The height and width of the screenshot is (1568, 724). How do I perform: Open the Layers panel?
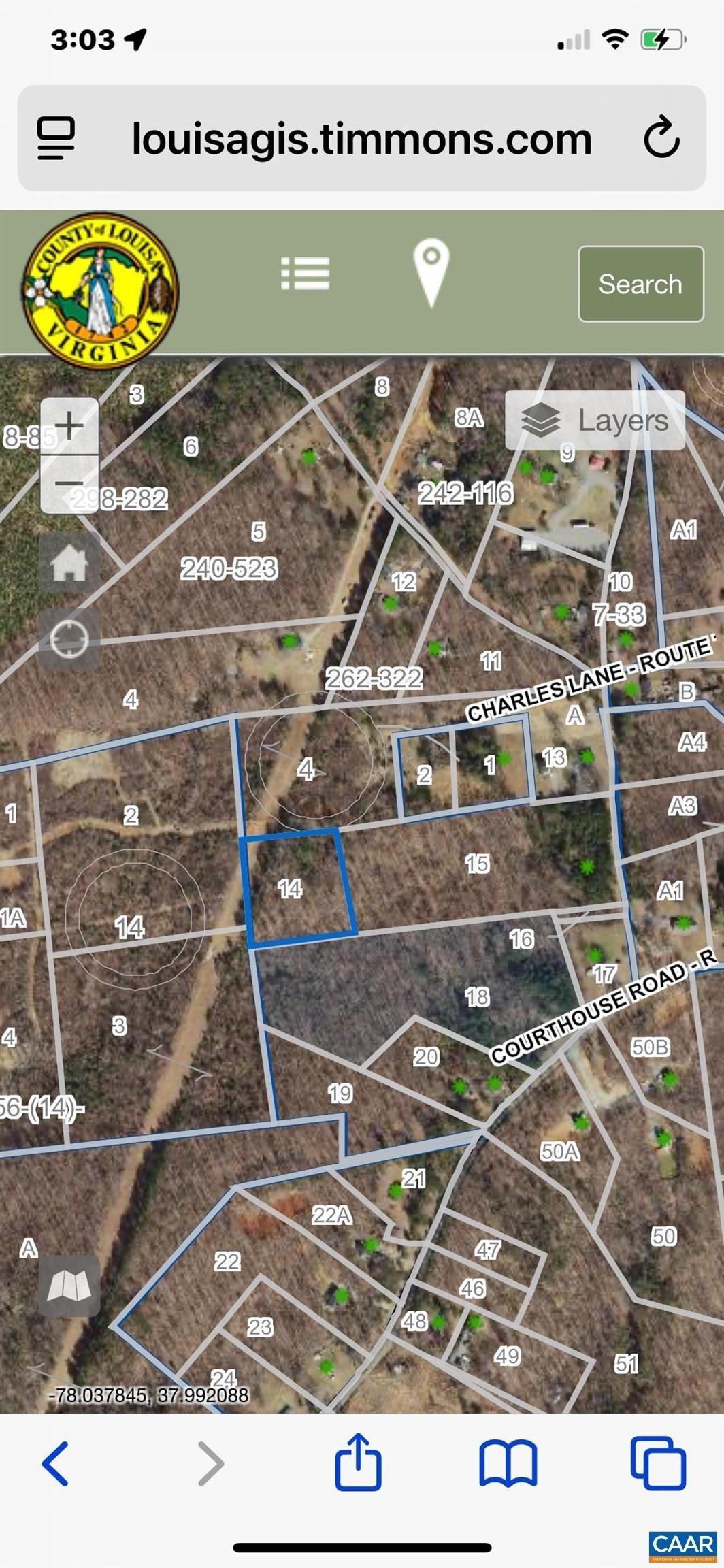click(595, 420)
